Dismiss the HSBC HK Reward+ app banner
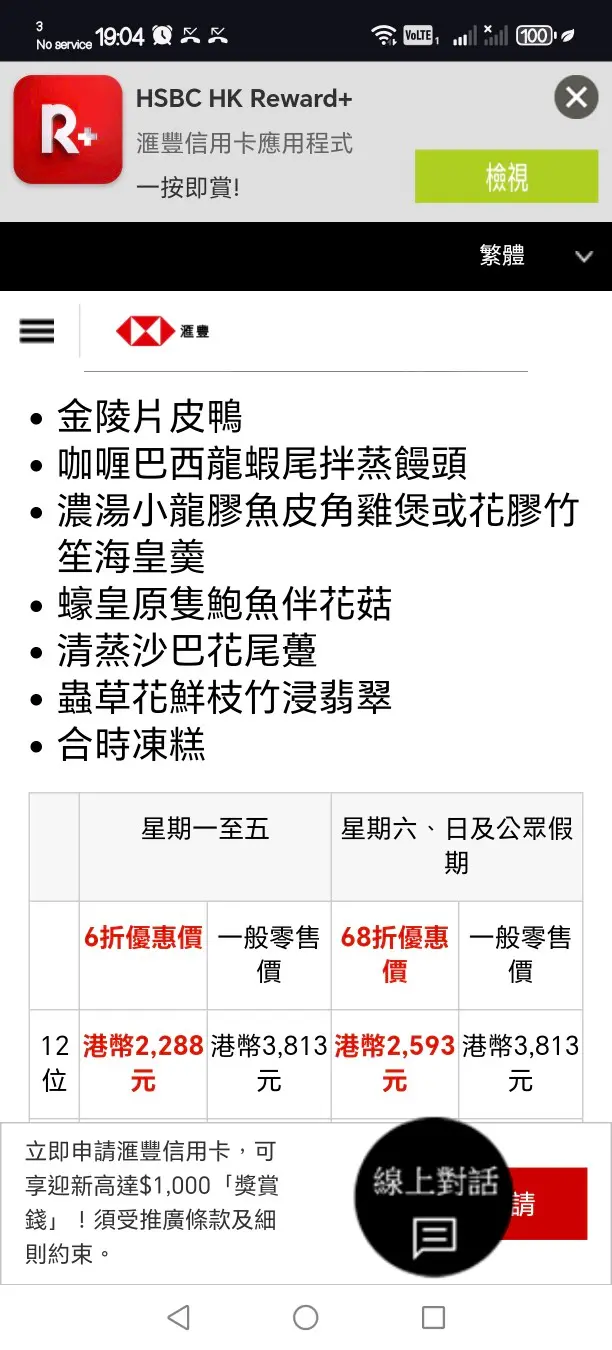This screenshot has height=1350, width=612. click(576, 98)
